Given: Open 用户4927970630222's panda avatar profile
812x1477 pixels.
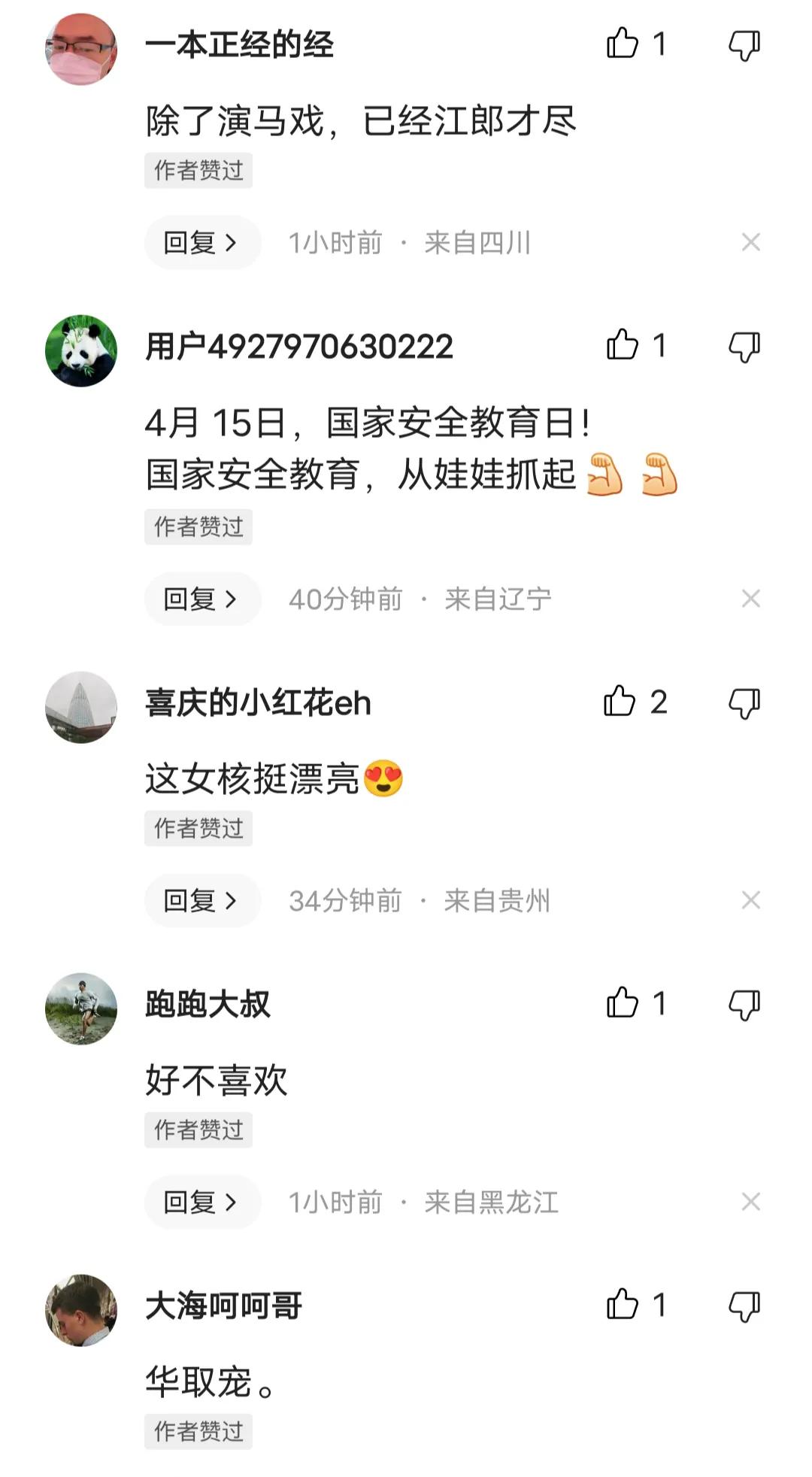Looking at the screenshot, I should click(81, 350).
